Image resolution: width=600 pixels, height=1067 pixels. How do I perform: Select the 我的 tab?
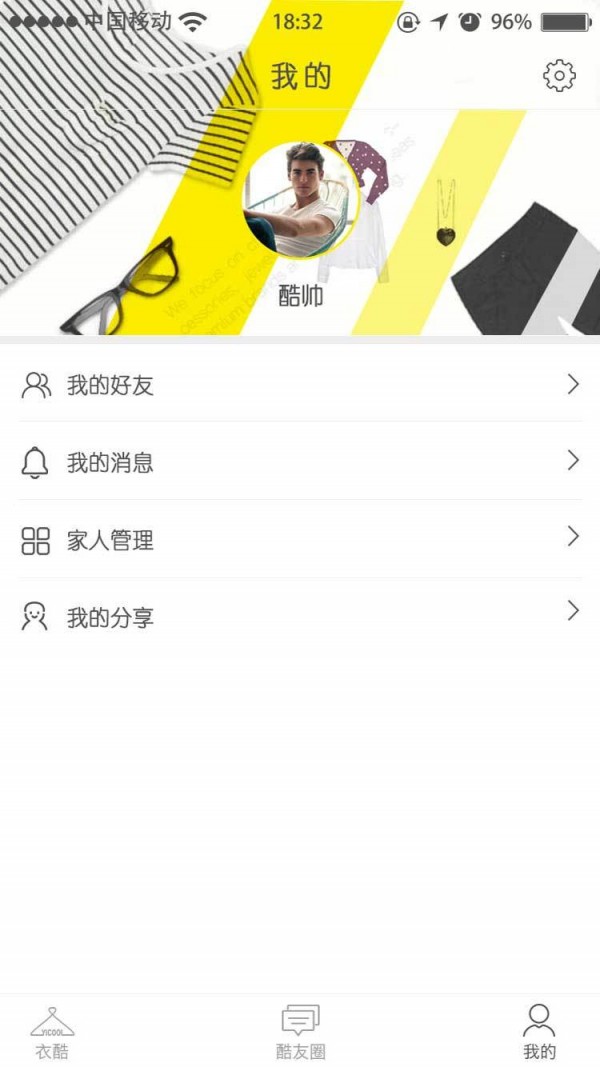539,1032
